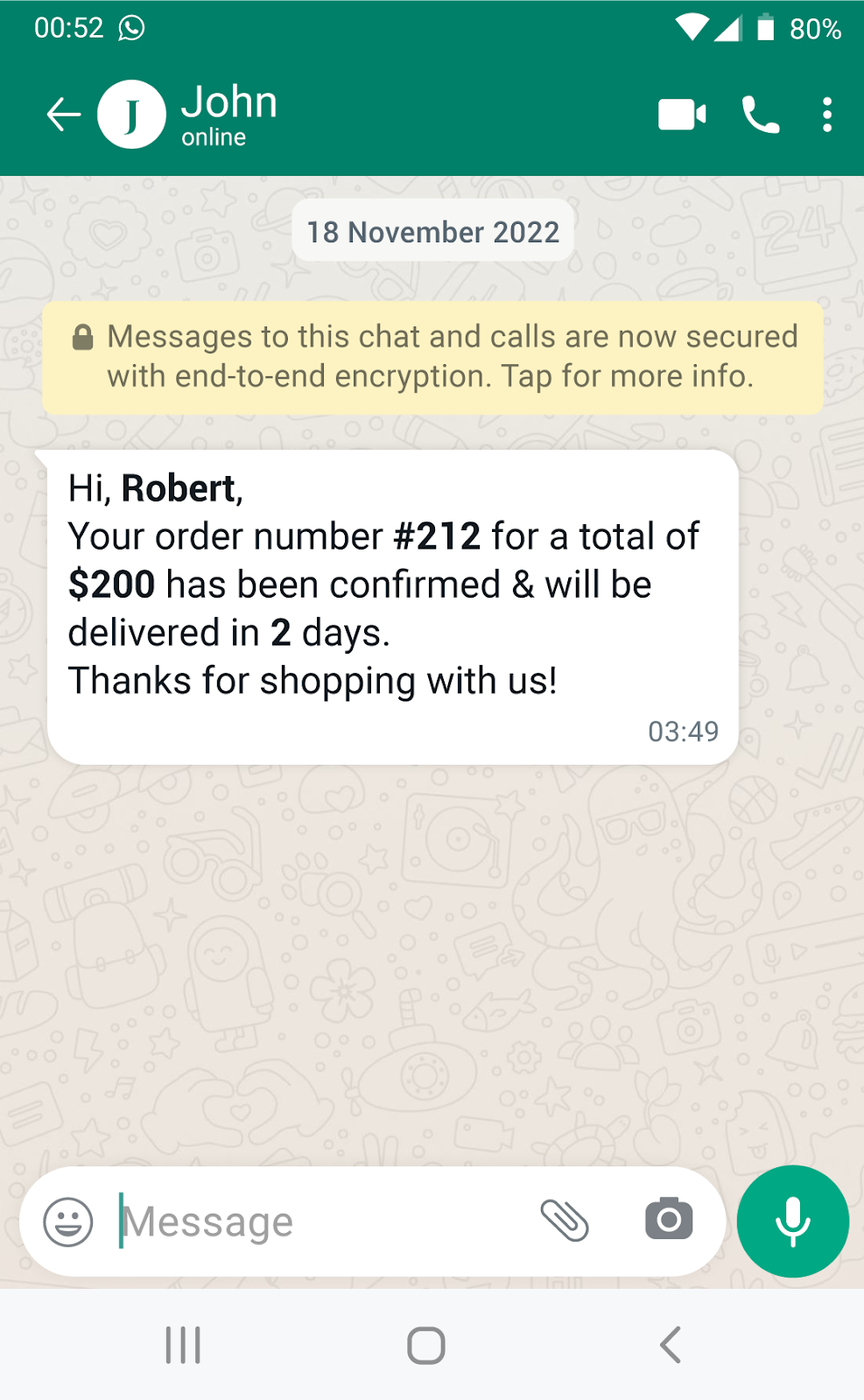Attach a file with the paperclip

pos(565,1221)
